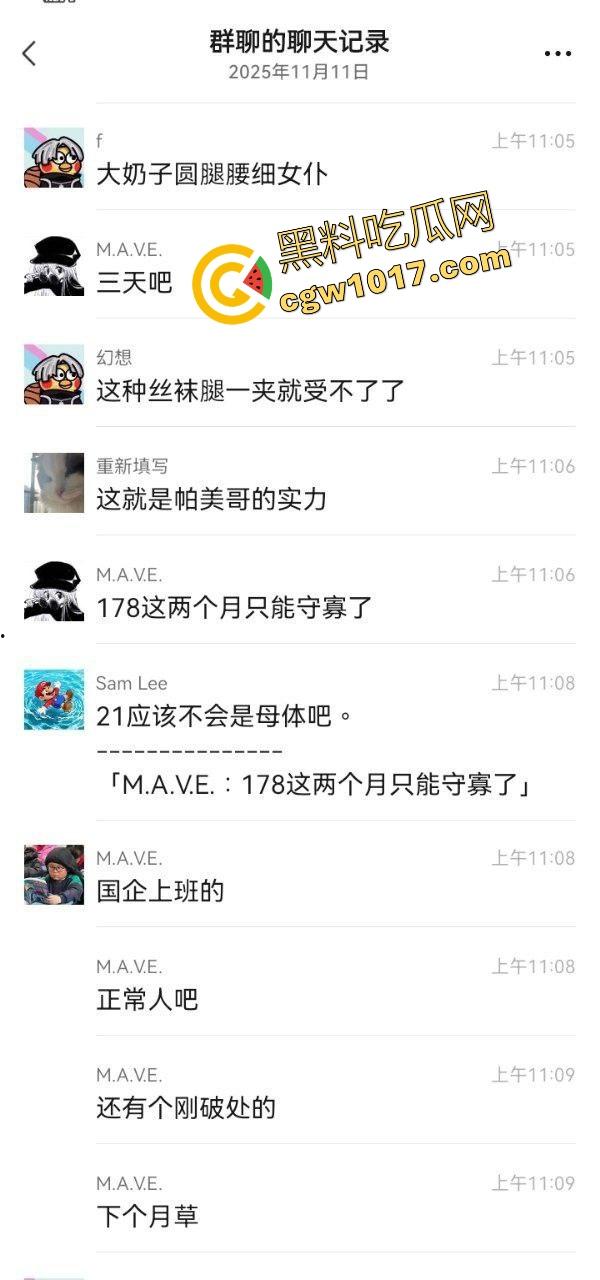Go back from the chat record
This screenshot has width=600, height=1280.
tap(29, 53)
